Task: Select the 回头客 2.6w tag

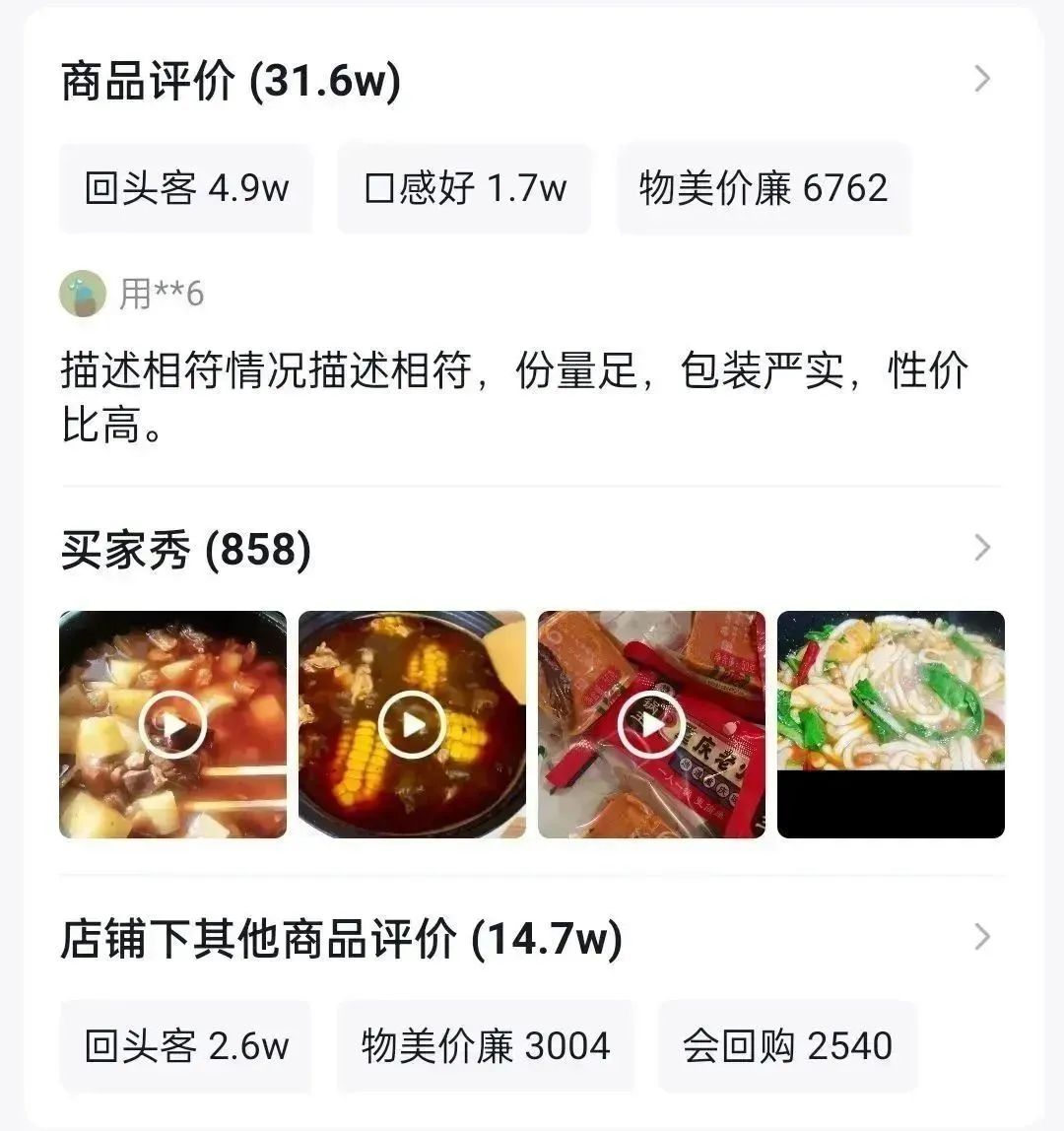Action: tap(185, 1046)
